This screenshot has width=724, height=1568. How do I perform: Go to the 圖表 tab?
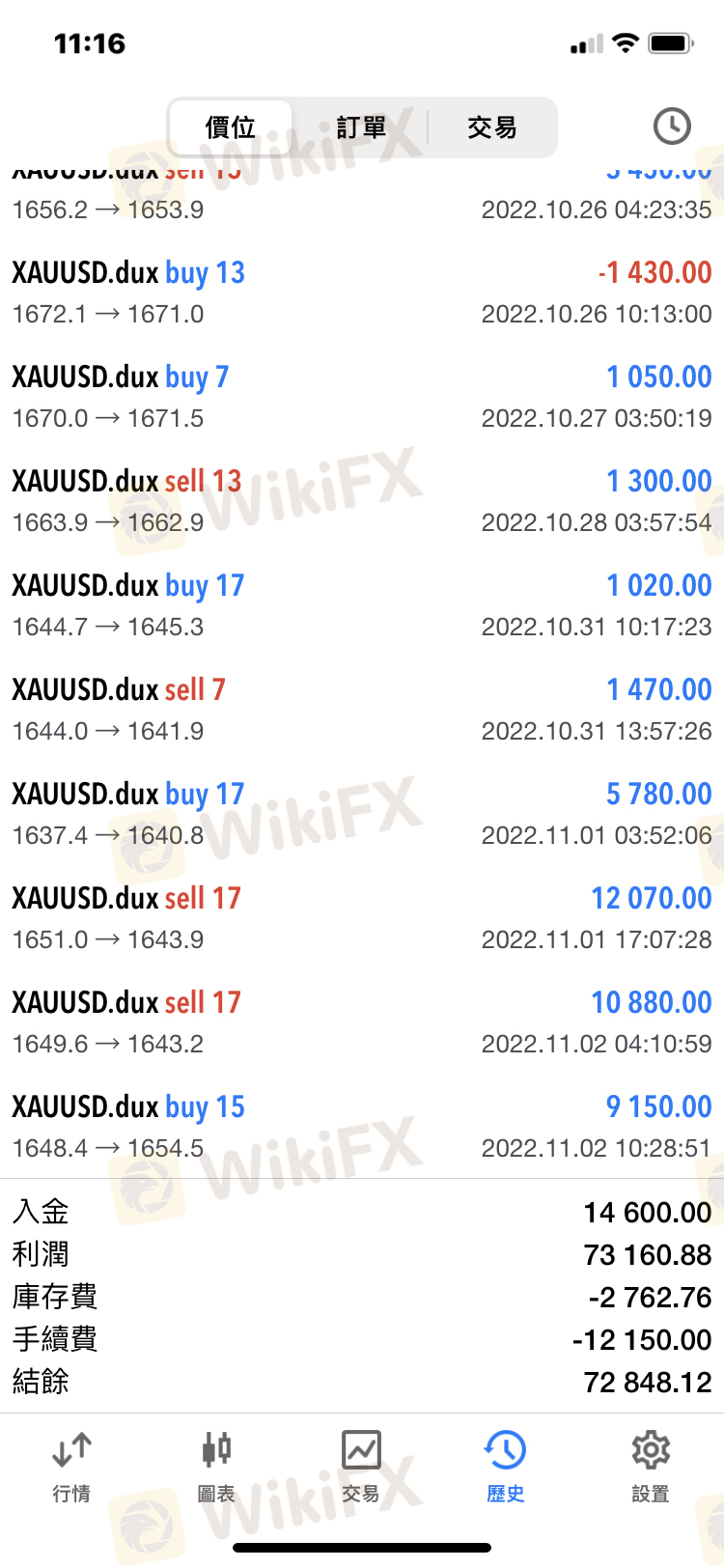(216, 1468)
